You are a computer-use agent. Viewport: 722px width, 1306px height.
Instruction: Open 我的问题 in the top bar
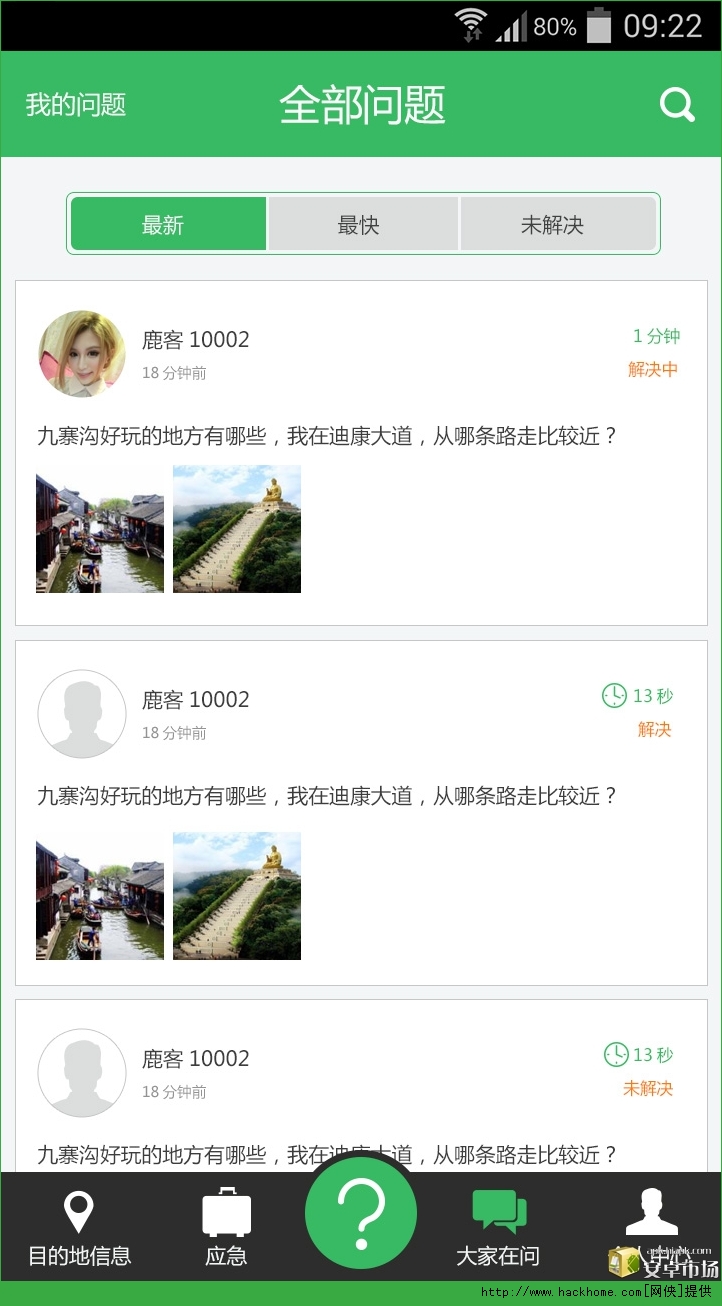pyautogui.click(x=76, y=105)
